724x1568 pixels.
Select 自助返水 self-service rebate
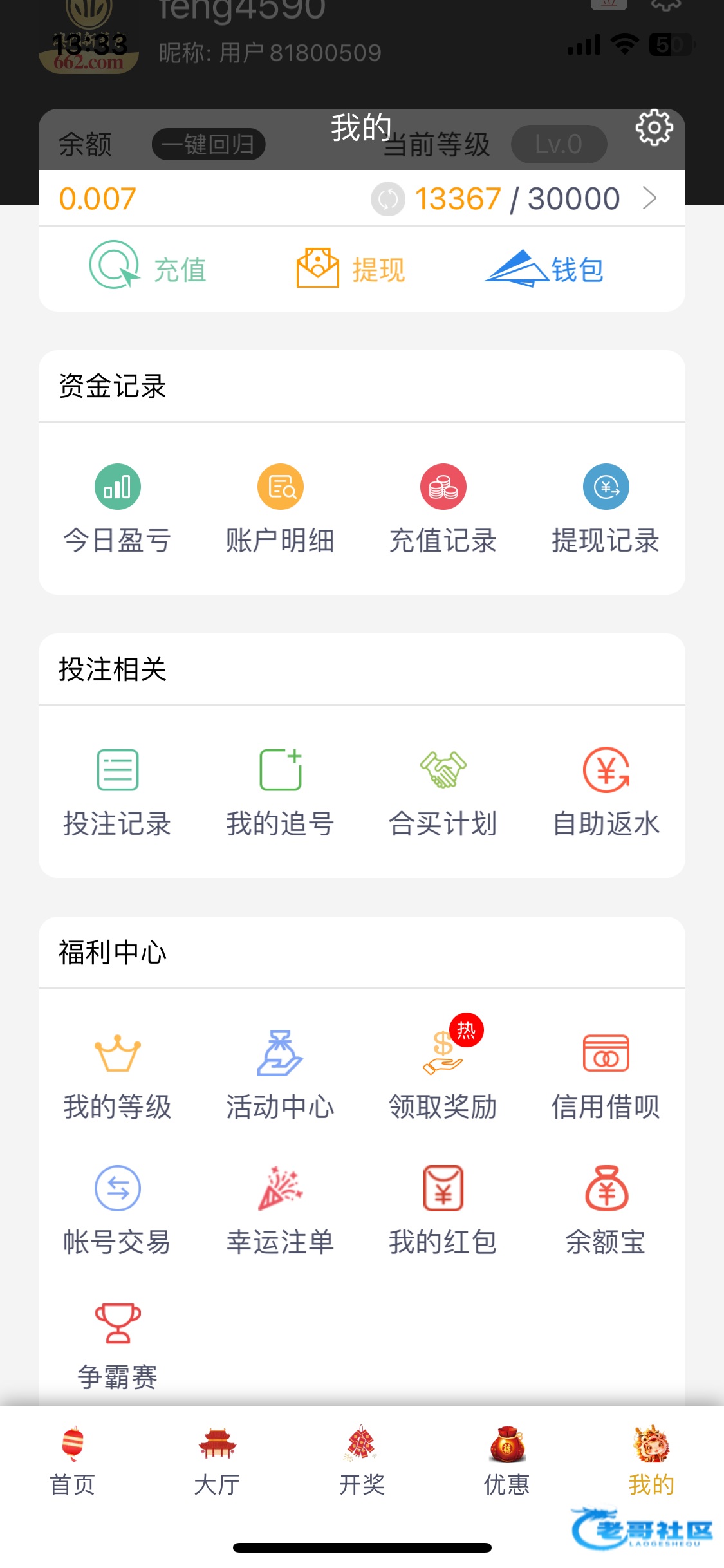pos(606,791)
